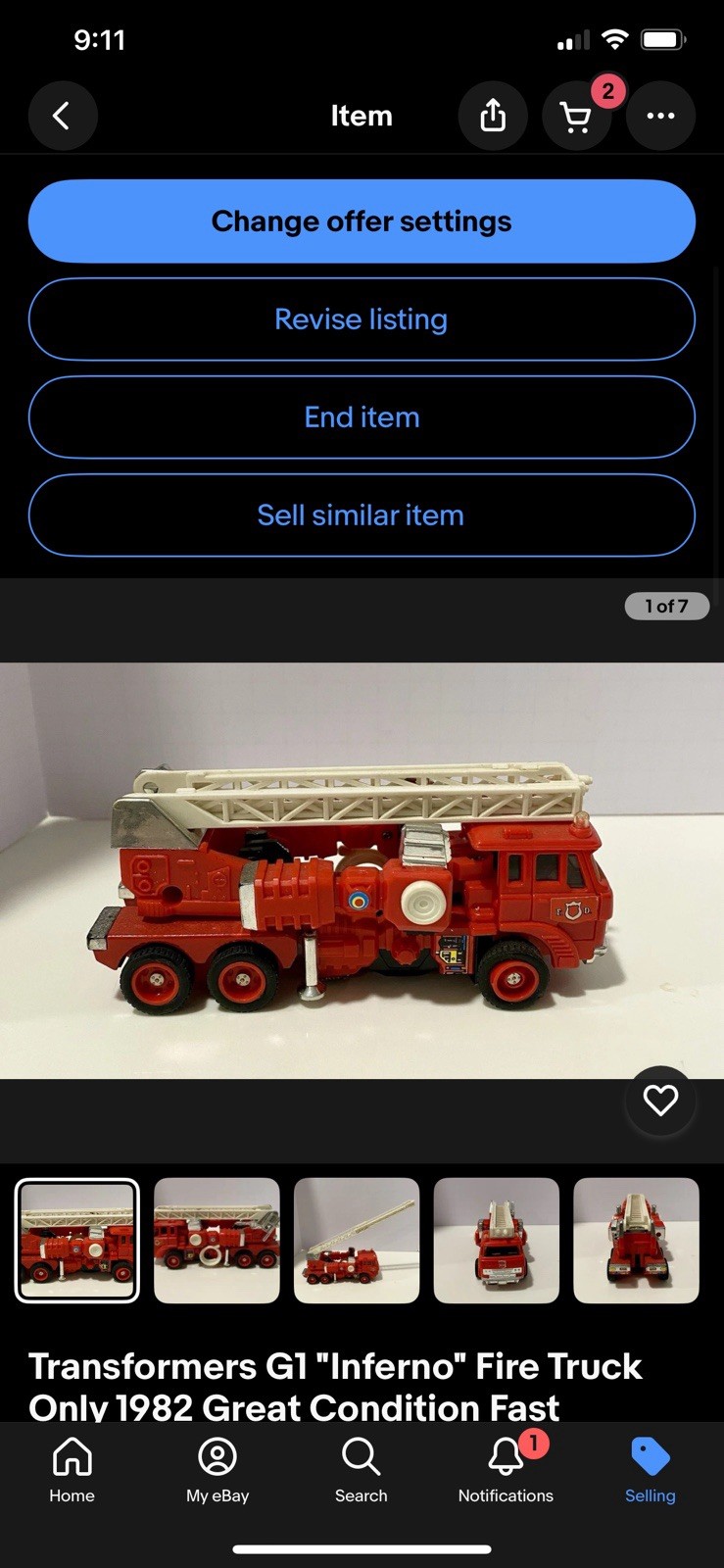This screenshot has width=724, height=1568.
Task: Tap Sell similar item
Action: [362, 515]
